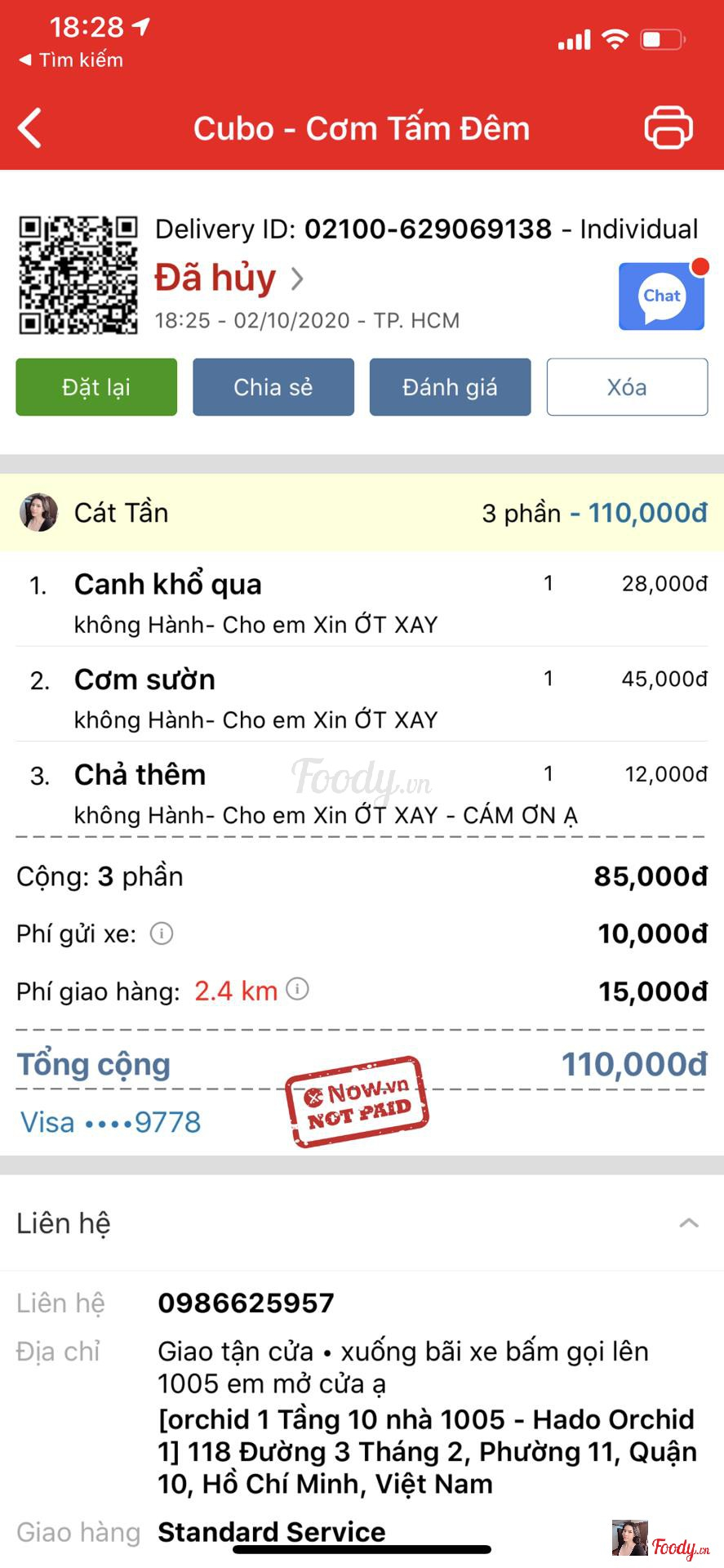Open the Đã hủy status details
The height and width of the screenshot is (1568, 724).
pyautogui.click(x=229, y=278)
